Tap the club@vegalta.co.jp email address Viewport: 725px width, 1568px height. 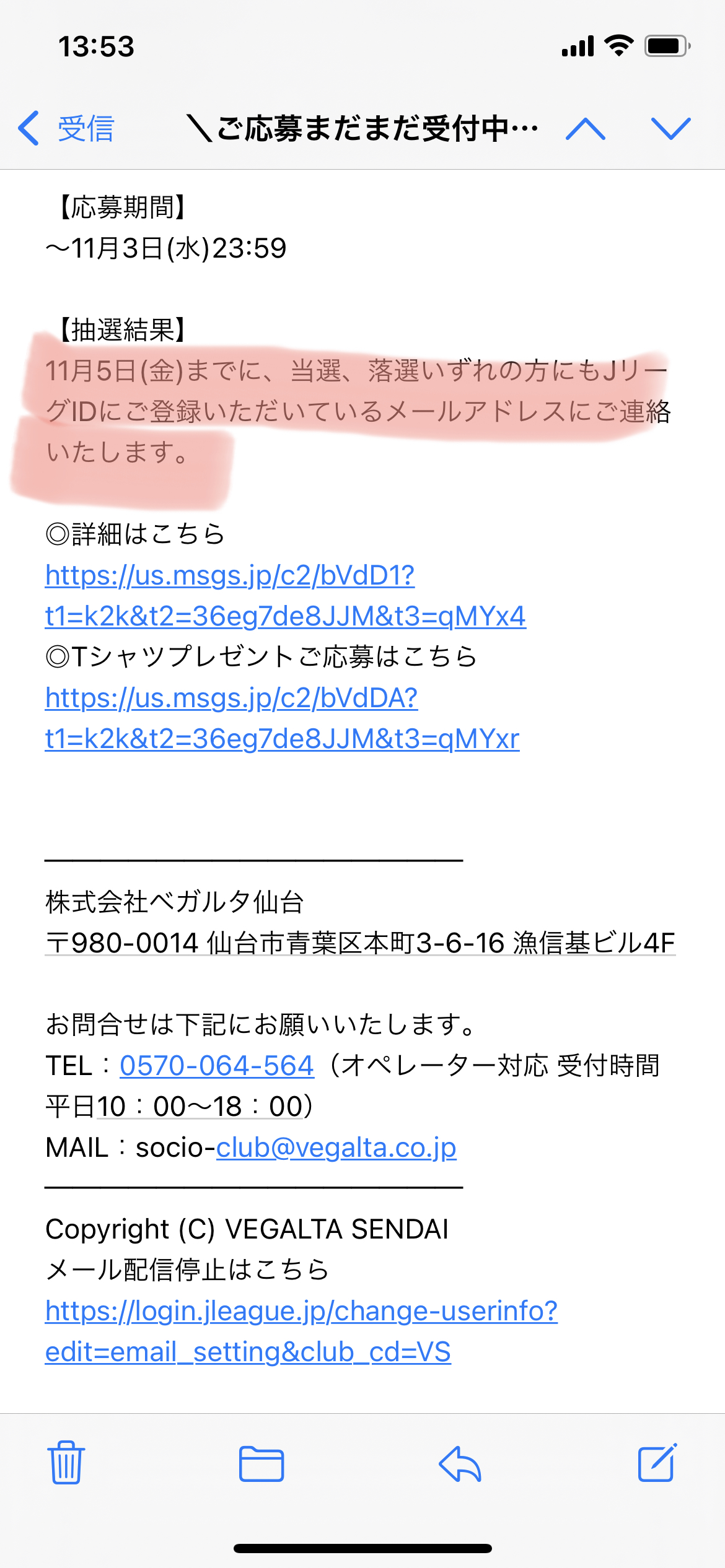(336, 1148)
